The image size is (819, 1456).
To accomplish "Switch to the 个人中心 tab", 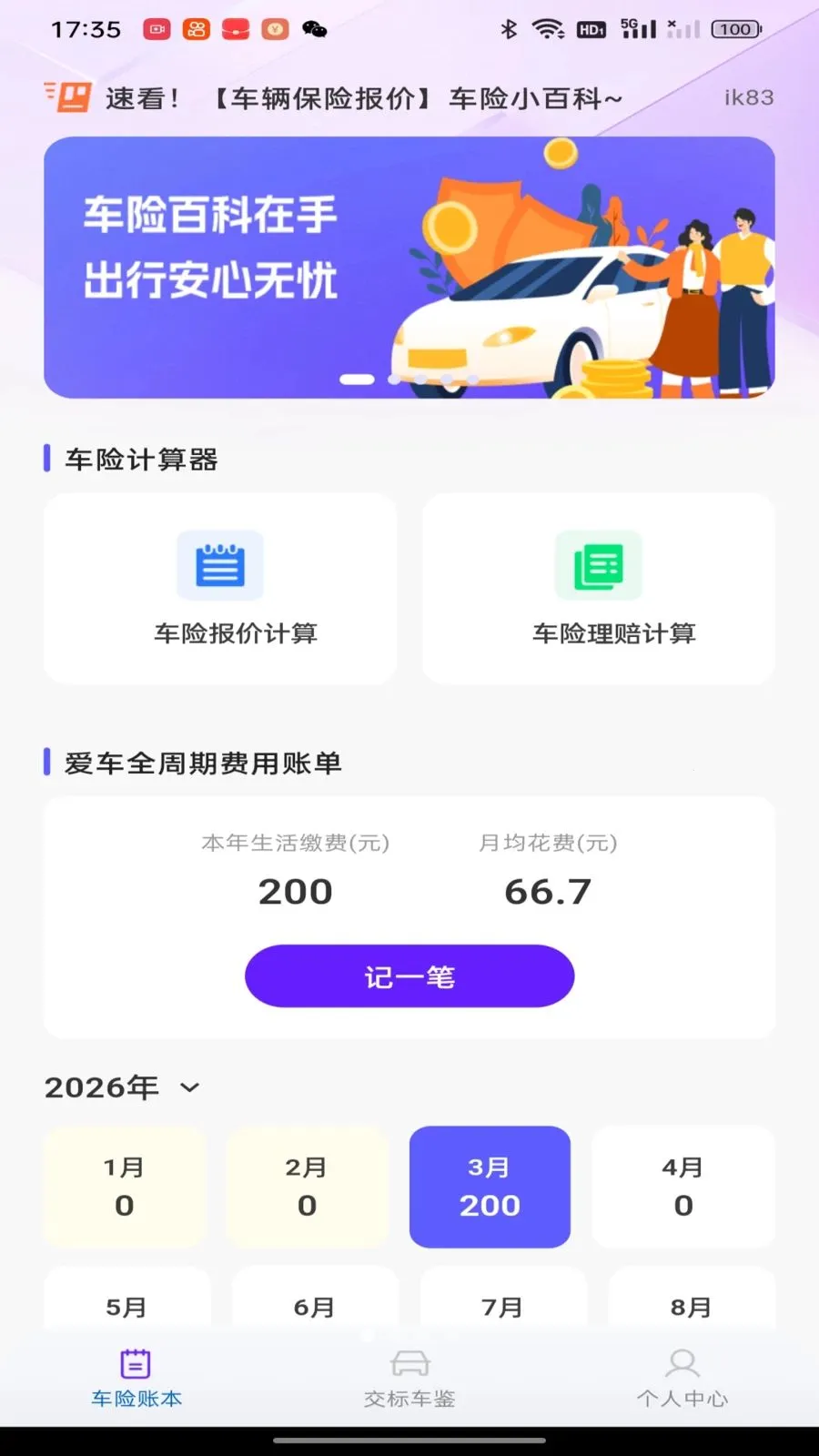I will pyautogui.click(x=682, y=1378).
